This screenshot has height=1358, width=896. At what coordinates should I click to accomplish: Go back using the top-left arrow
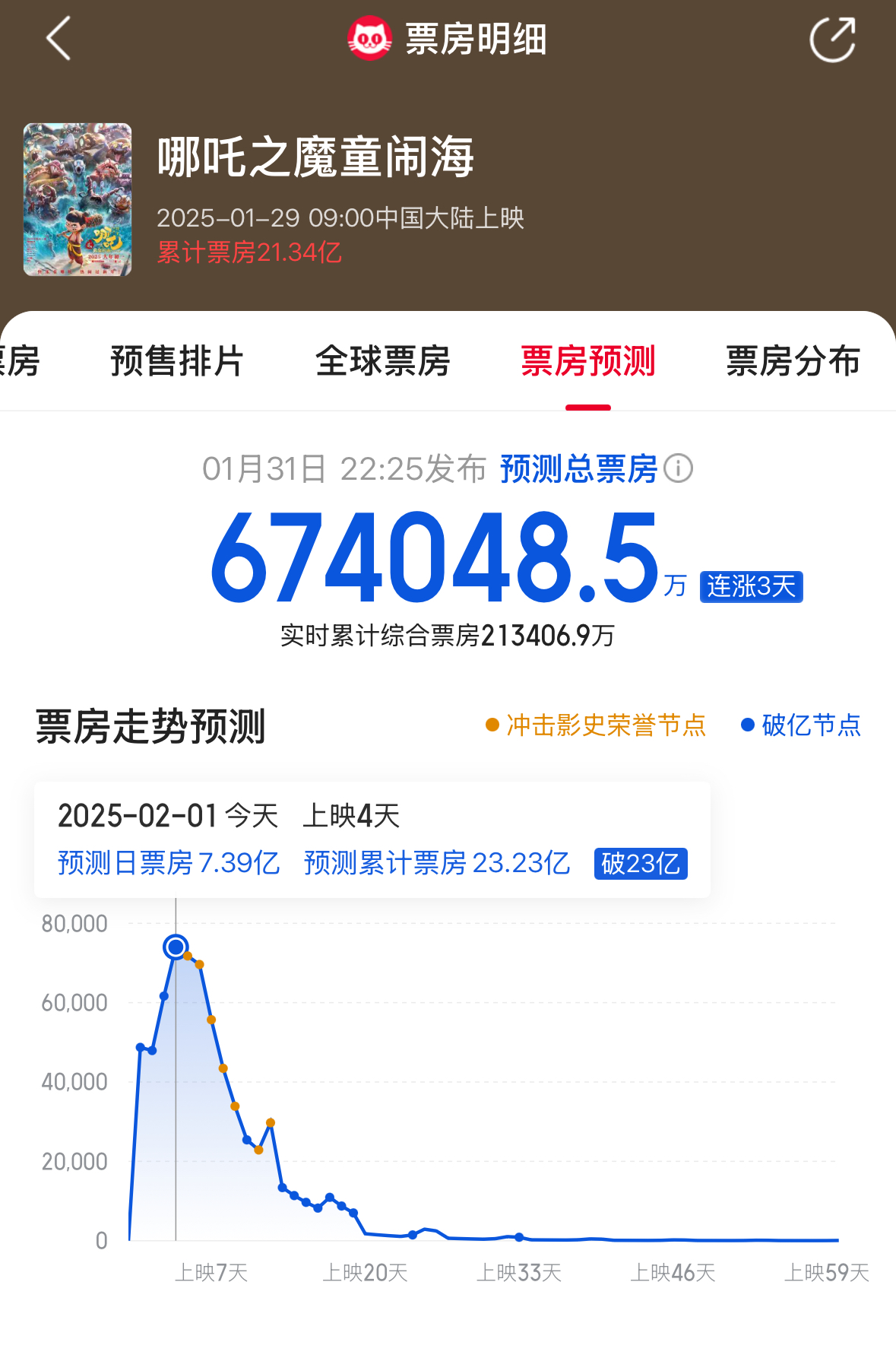pyautogui.click(x=59, y=38)
